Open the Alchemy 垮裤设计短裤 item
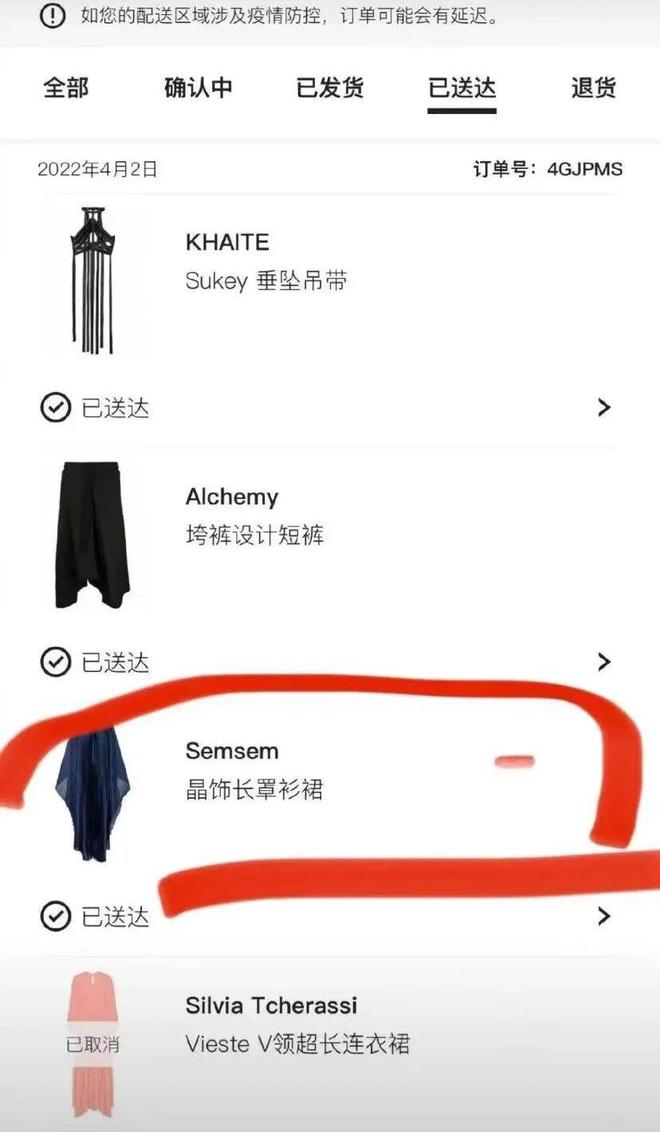The image size is (660, 1132). (255, 516)
